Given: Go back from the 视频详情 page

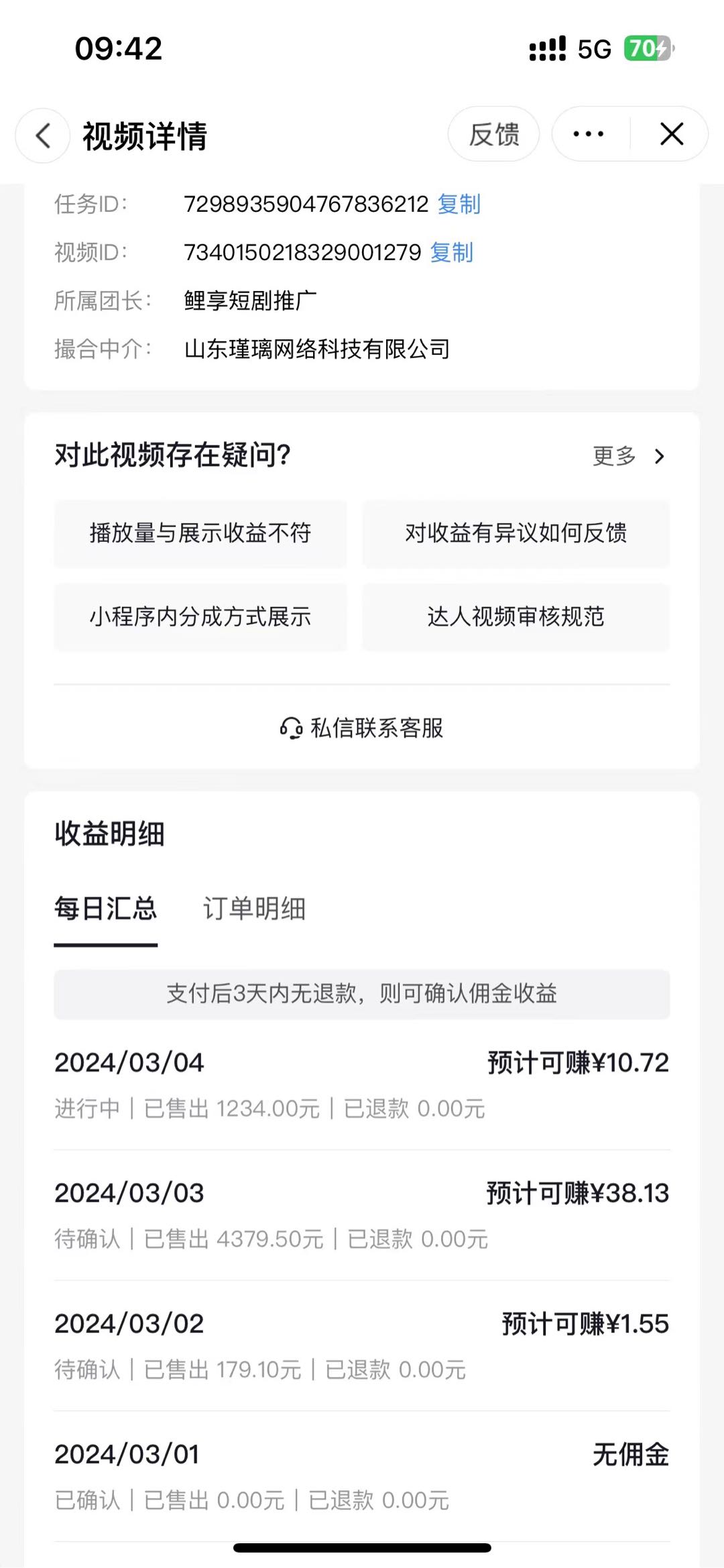Looking at the screenshot, I should tap(43, 135).
